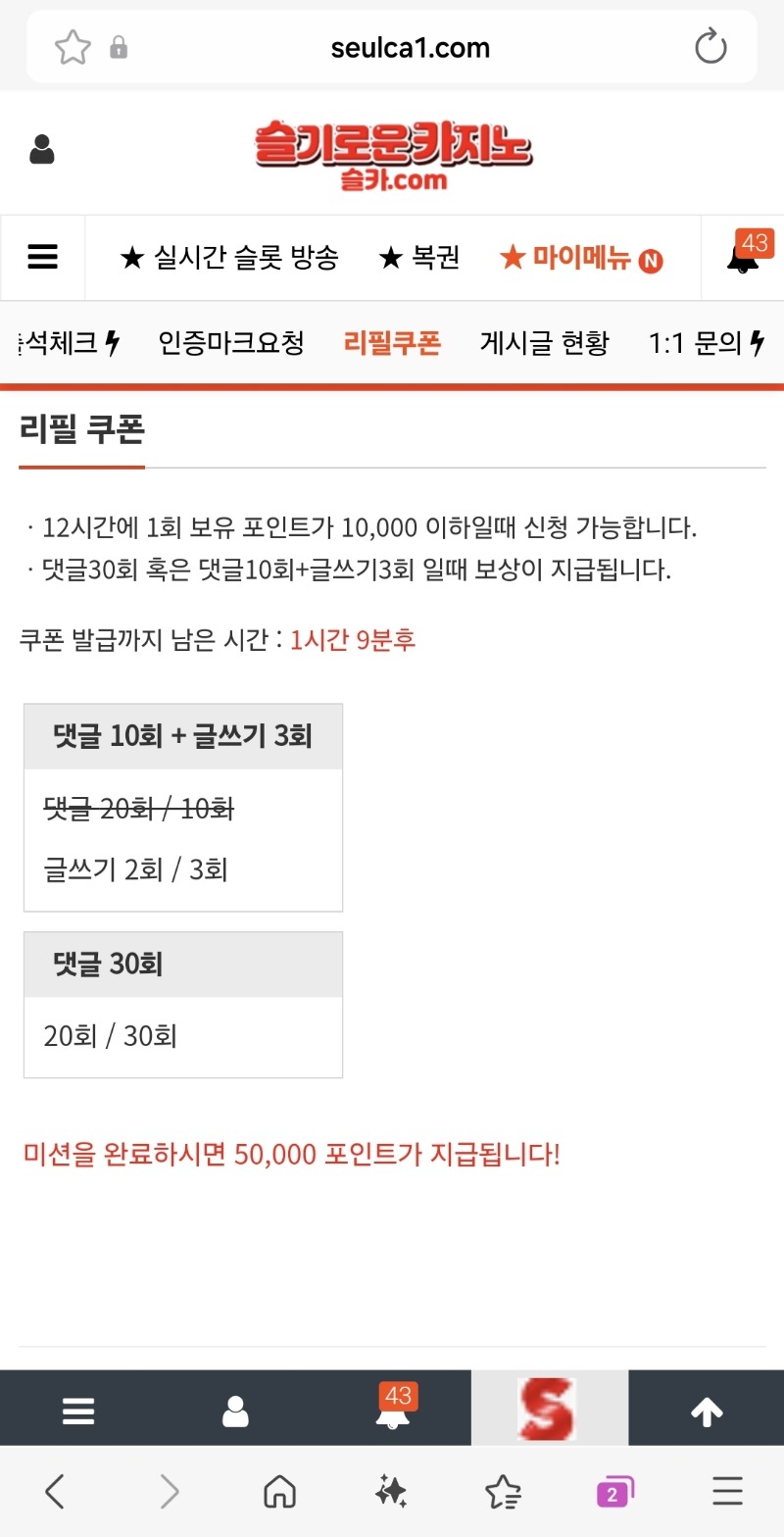Open the browser tabs switcher
Image resolution: width=784 pixels, height=1537 pixels.
coord(614,1492)
